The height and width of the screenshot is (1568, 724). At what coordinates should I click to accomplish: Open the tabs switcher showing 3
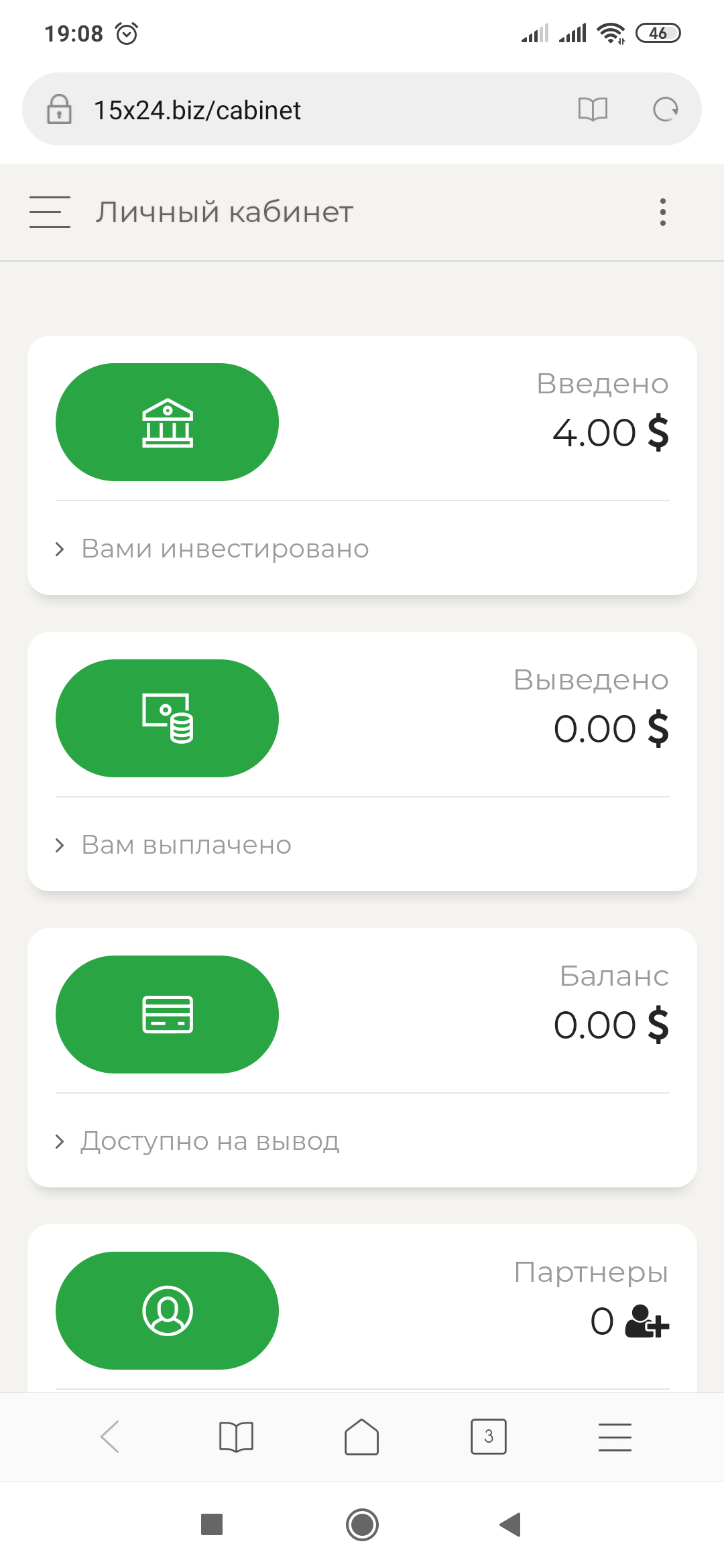tap(488, 1437)
